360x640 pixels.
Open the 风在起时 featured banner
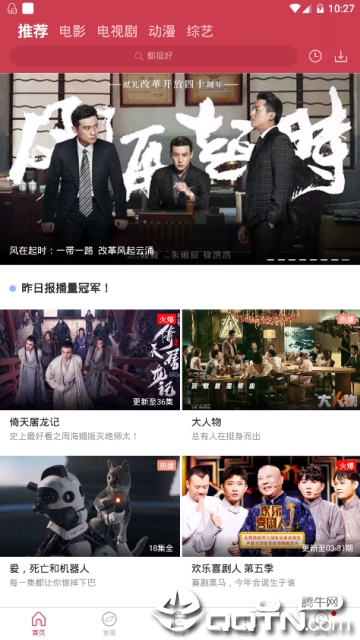click(180, 169)
